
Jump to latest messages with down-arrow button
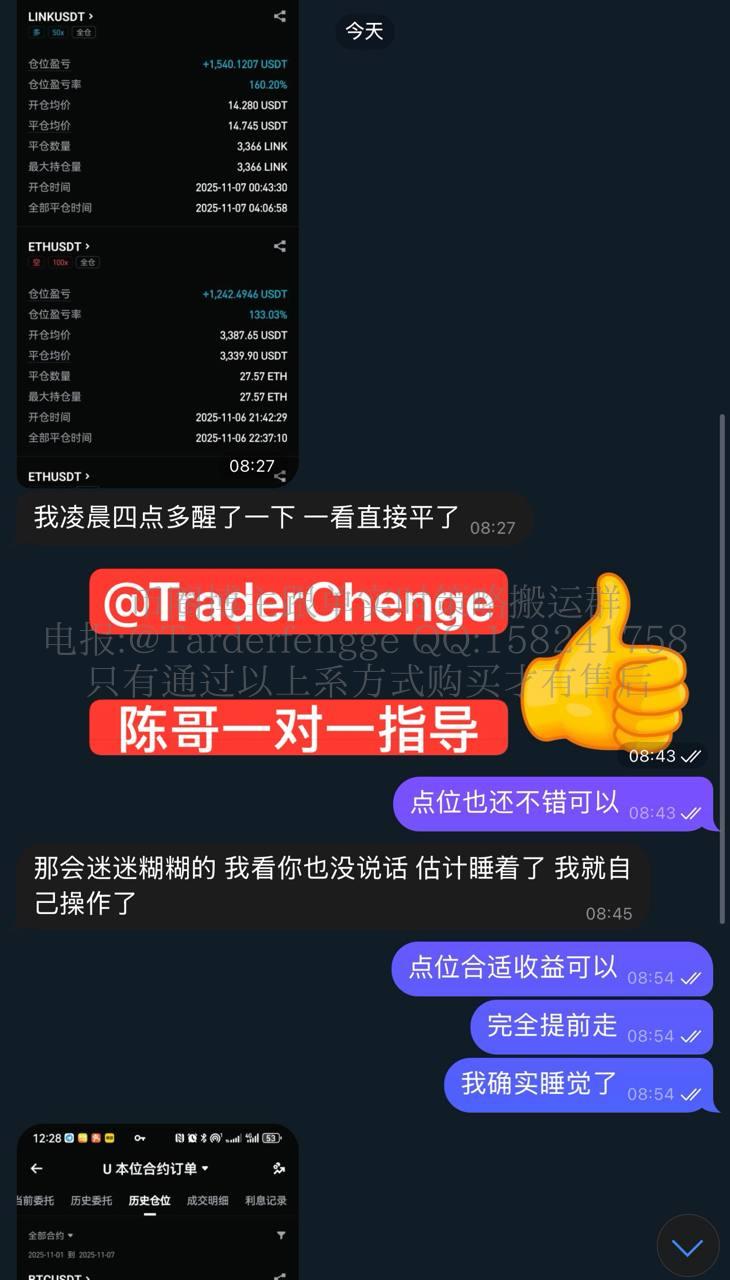pos(687,1246)
